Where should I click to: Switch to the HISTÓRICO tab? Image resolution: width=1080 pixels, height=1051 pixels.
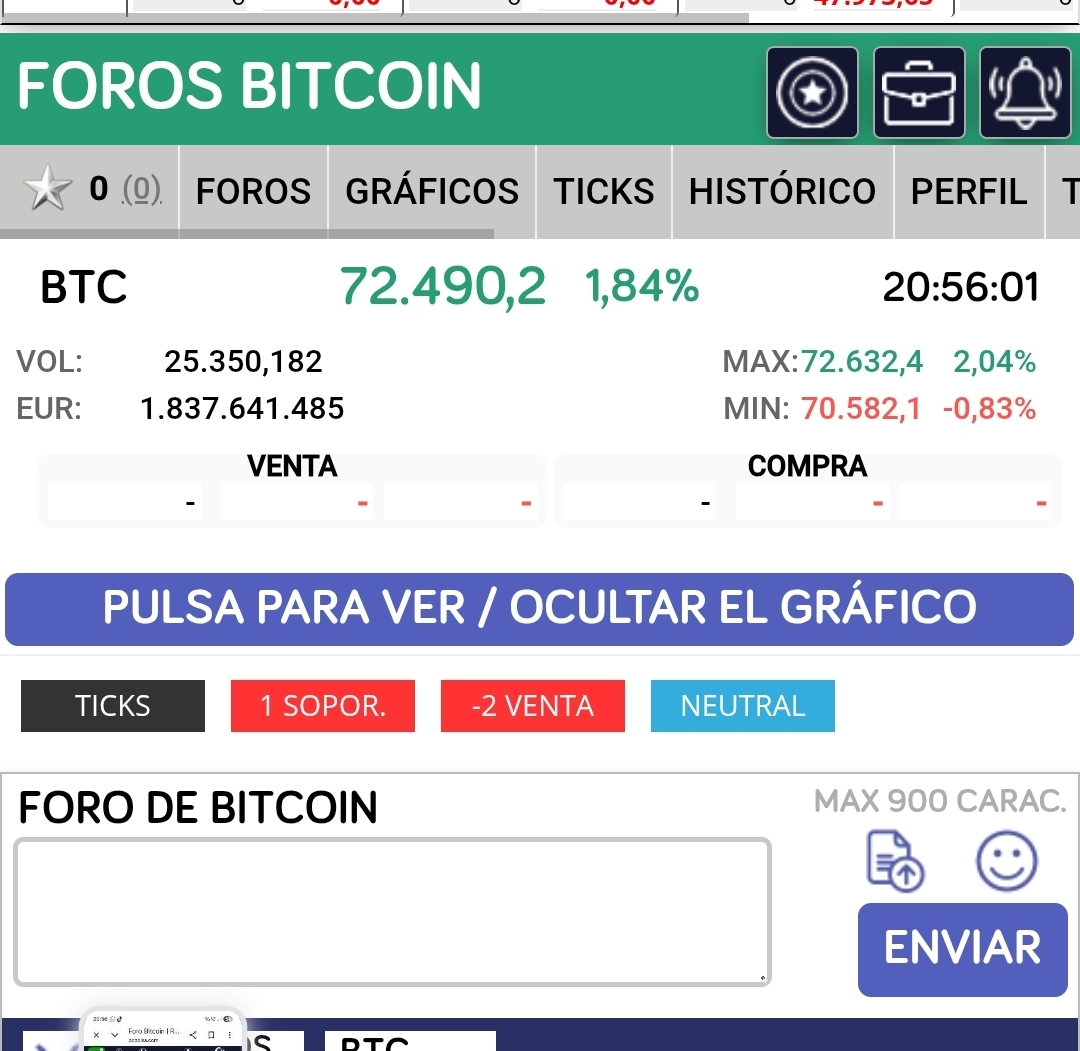(x=782, y=191)
